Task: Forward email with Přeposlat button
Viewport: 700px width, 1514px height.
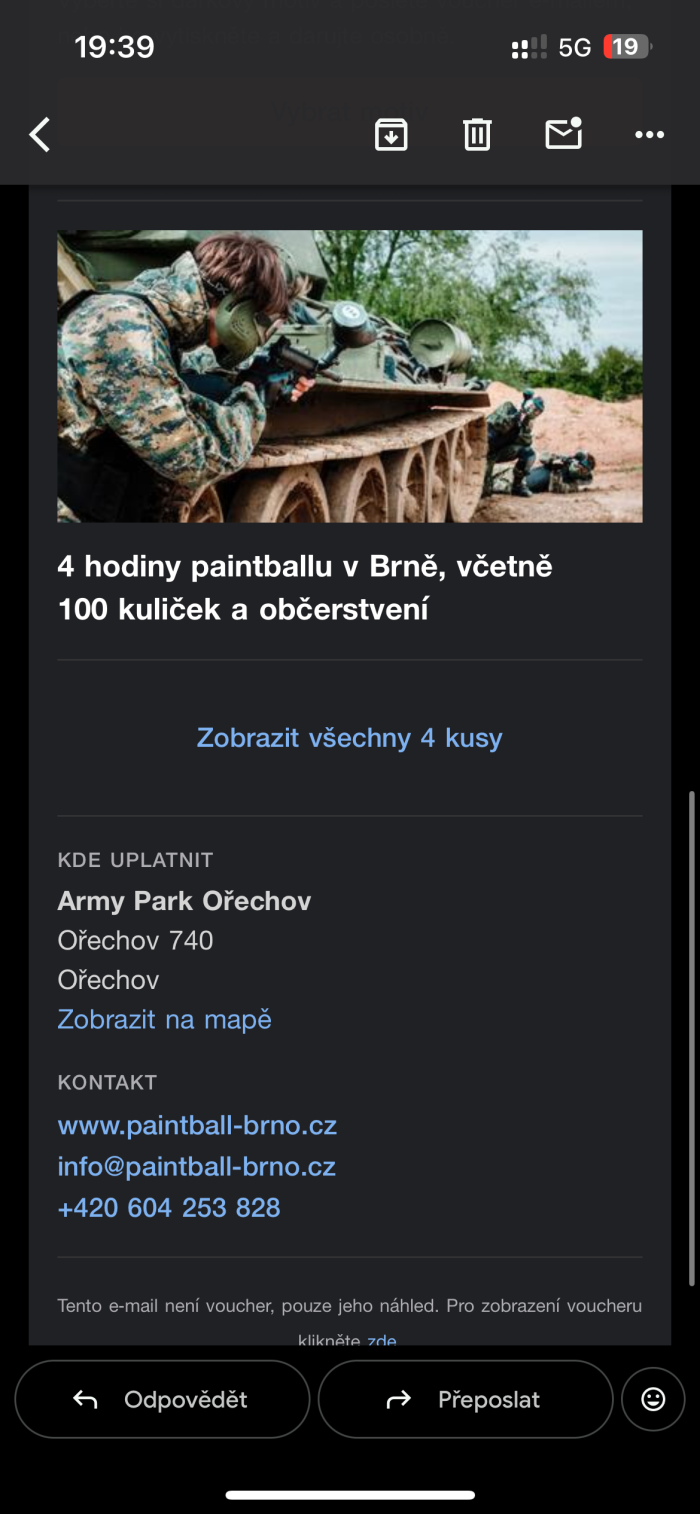Action: 465,1399
